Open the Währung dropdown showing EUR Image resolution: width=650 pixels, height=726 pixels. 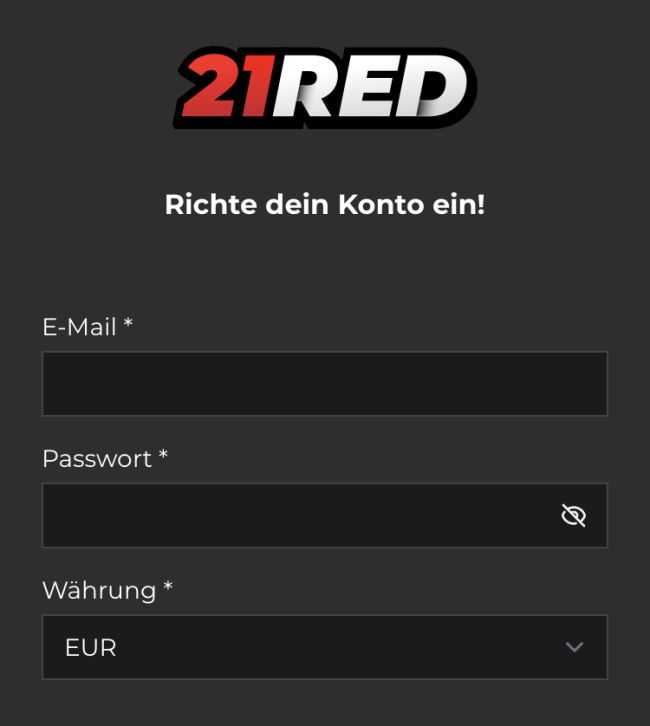[324, 648]
